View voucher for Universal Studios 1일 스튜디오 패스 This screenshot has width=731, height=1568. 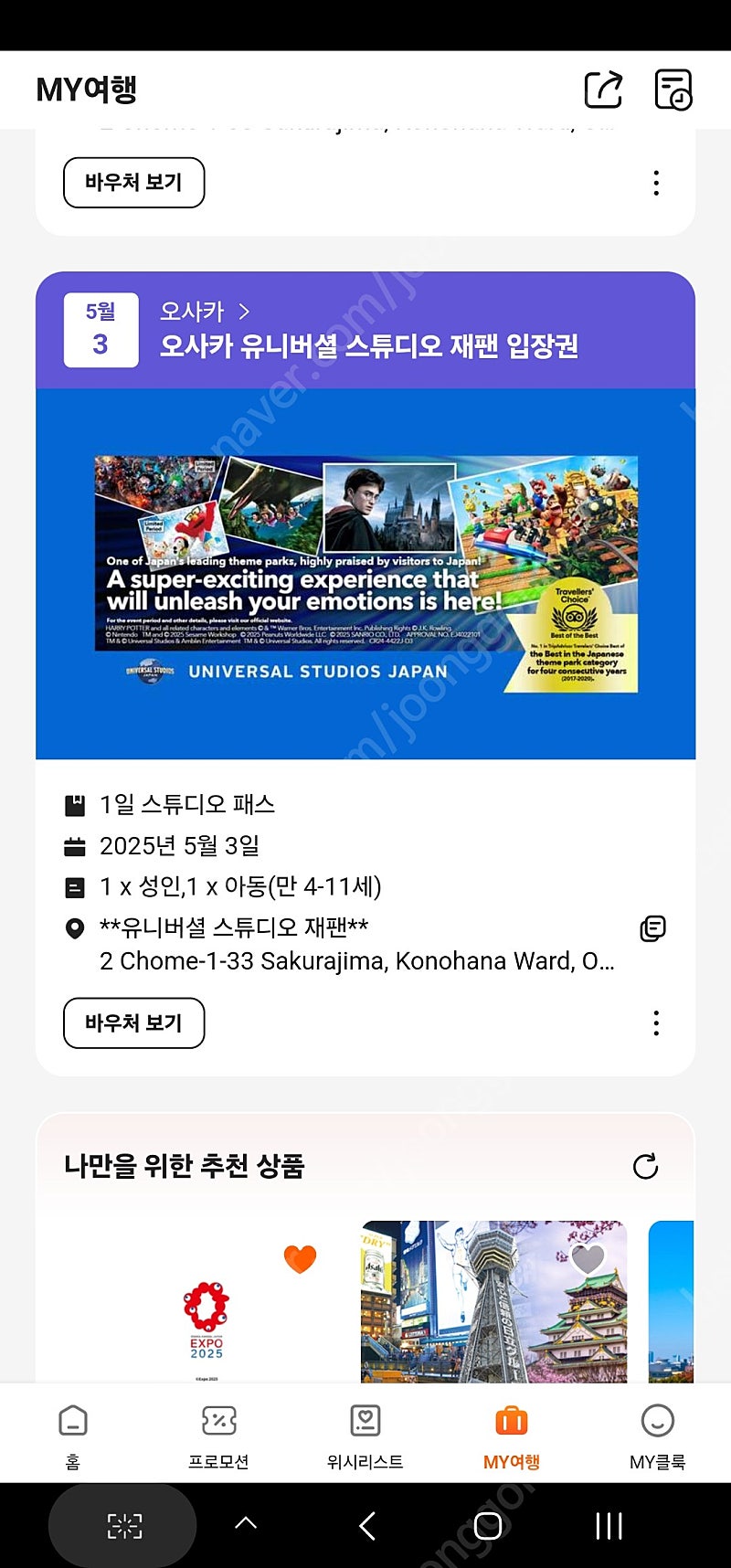[x=133, y=1023]
